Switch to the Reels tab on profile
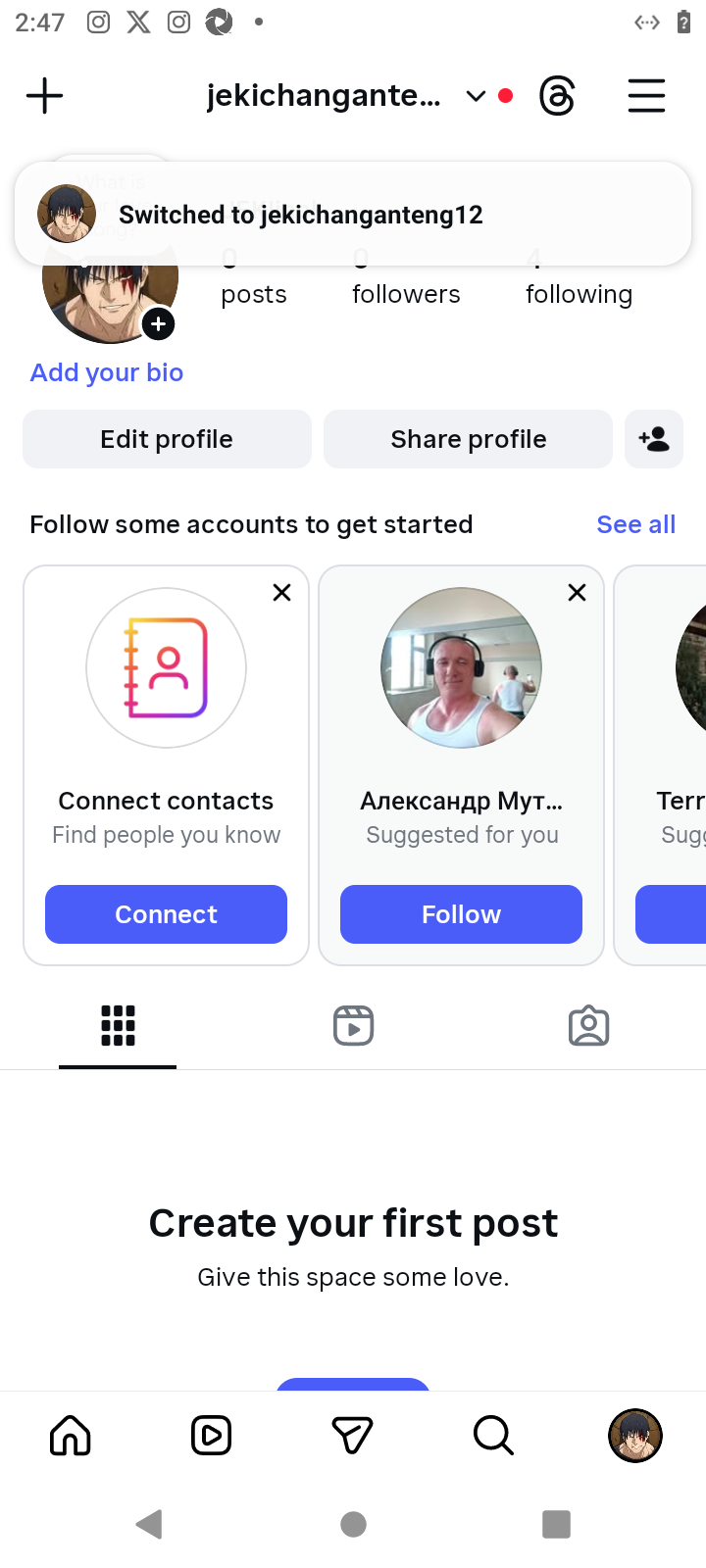This screenshot has width=706, height=1568. [353, 1026]
